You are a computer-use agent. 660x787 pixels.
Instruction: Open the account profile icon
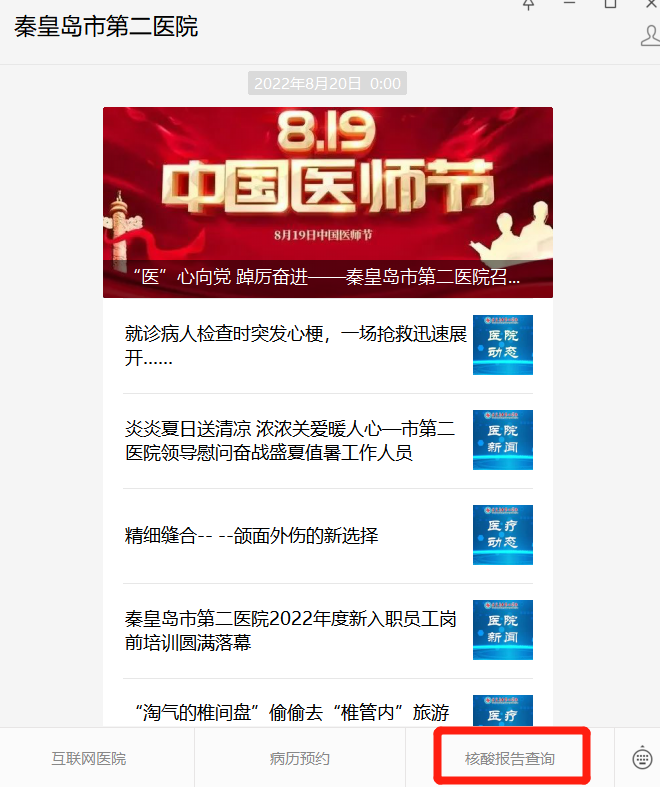coord(649,36)
